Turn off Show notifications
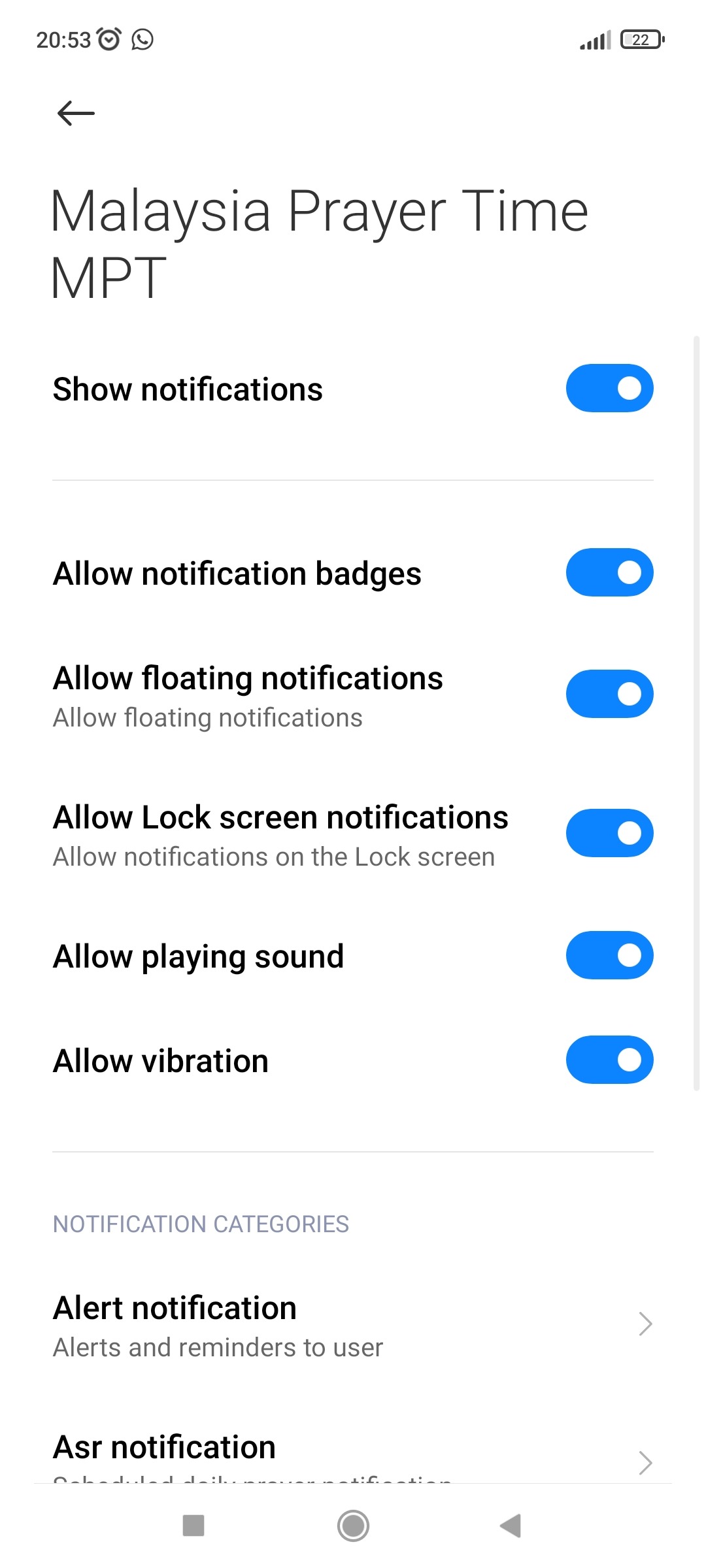The width and height of the screenshot is (706, 1568). pos(609,388)
